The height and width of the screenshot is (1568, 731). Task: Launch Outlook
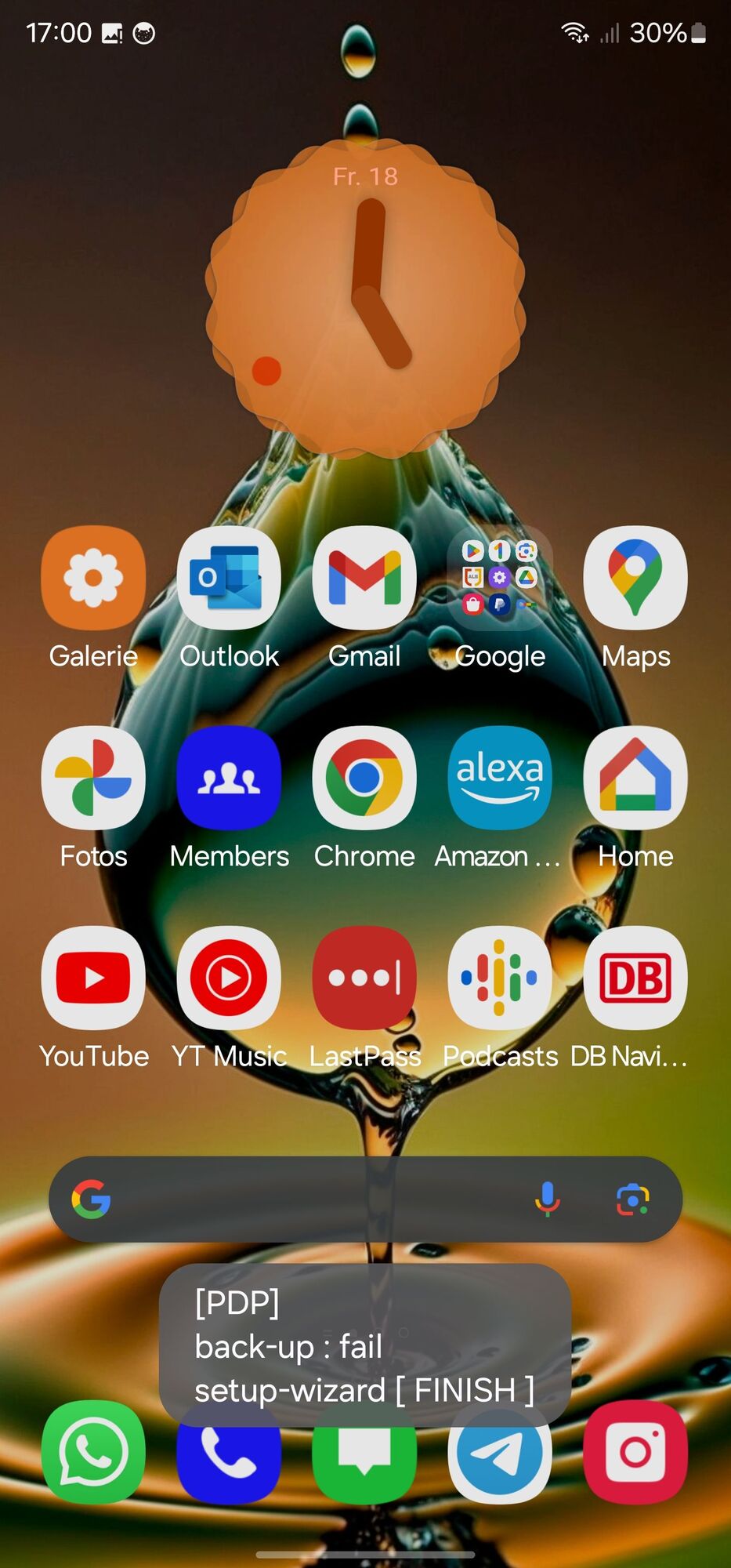click(229, 578)
